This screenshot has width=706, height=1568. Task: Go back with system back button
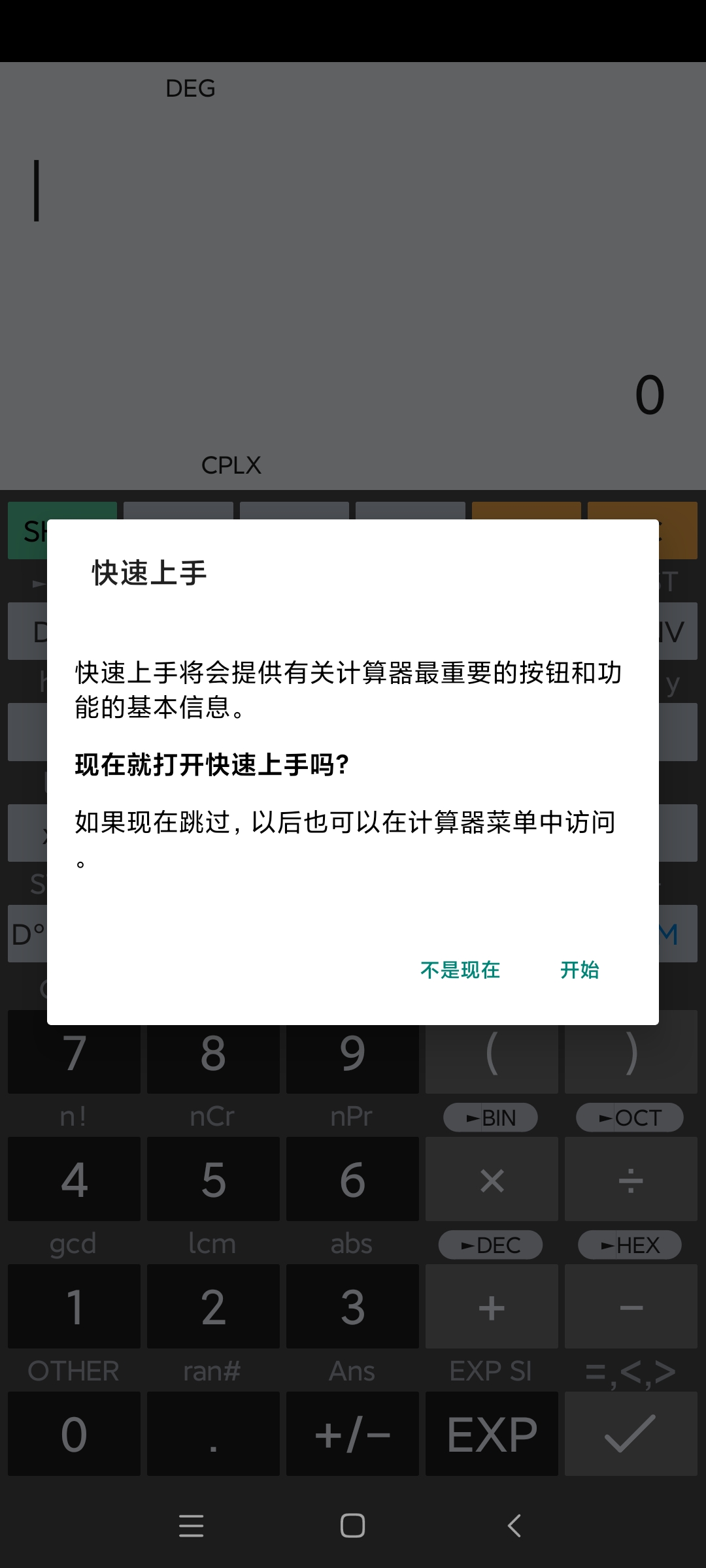pos(514,1526)
